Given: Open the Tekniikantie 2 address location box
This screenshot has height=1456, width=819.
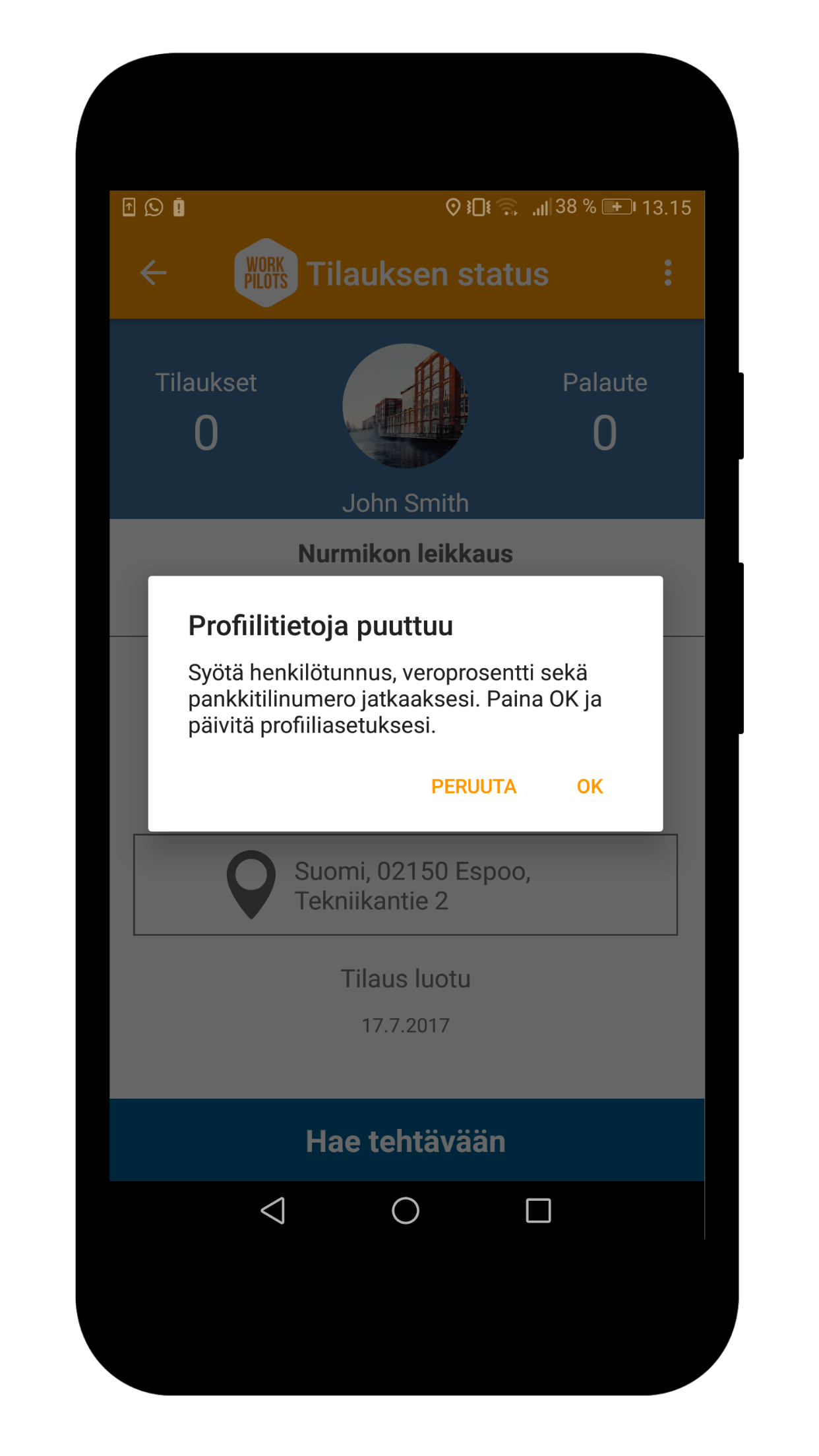Looking at the screenshot, I should click(x=406, y=885).
